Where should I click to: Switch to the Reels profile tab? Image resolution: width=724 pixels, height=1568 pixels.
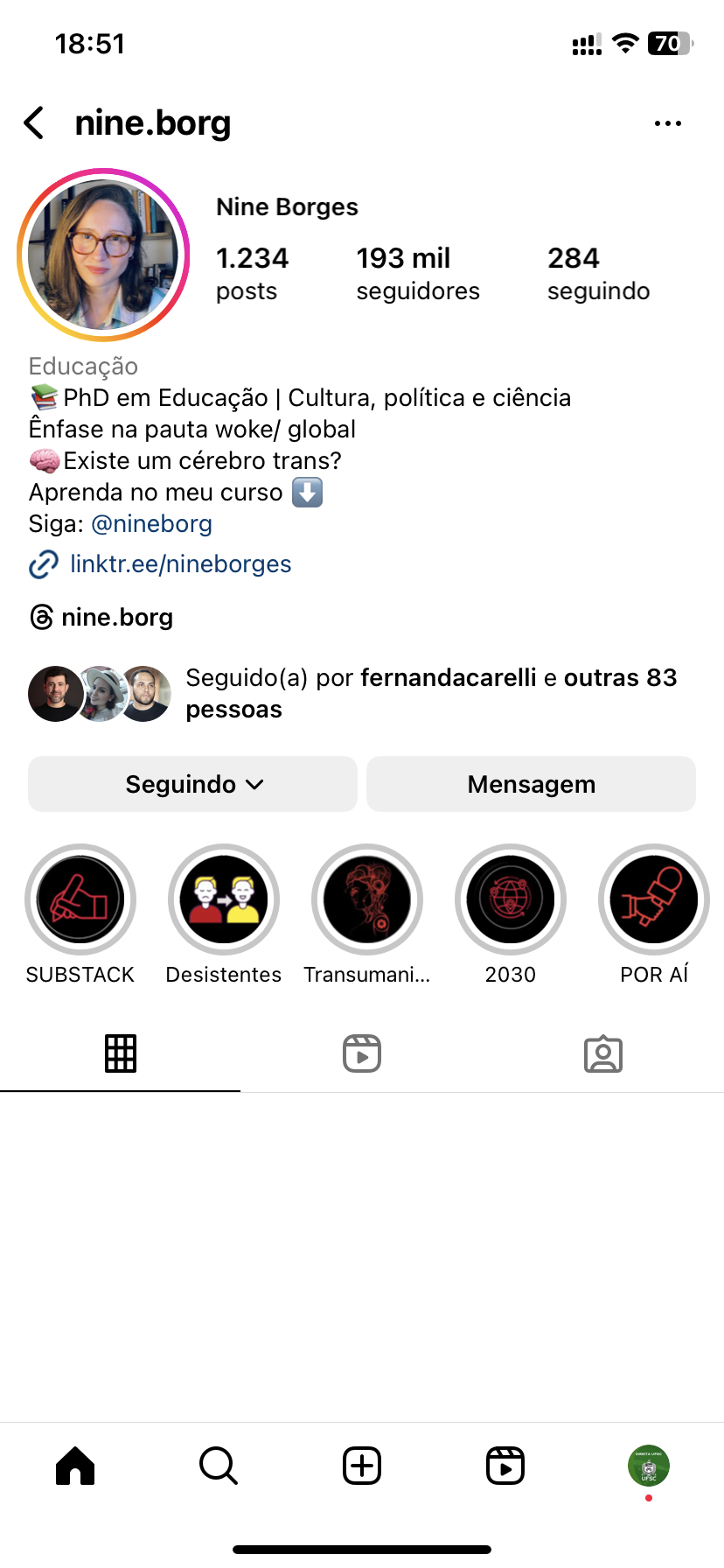pos(362,1053)
